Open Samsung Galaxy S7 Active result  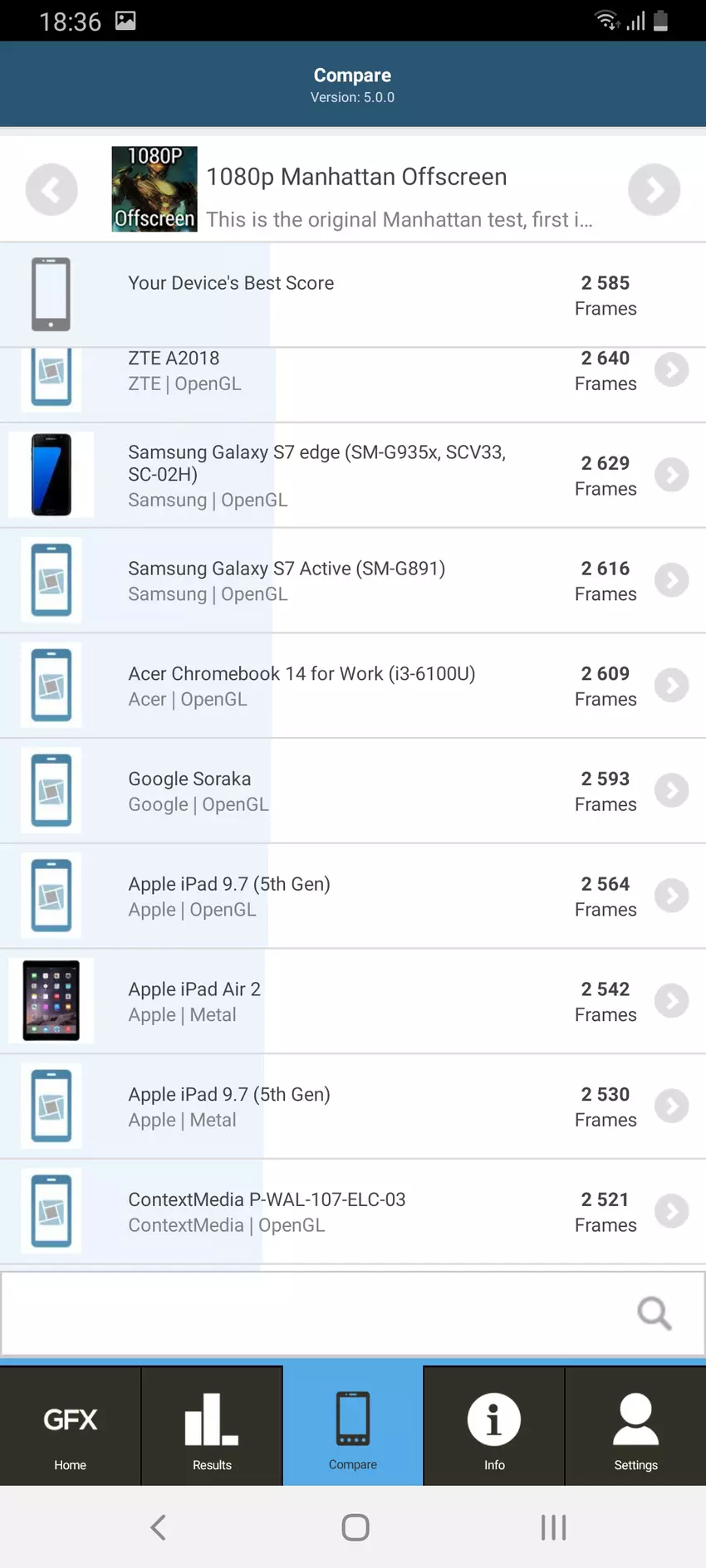671,580
